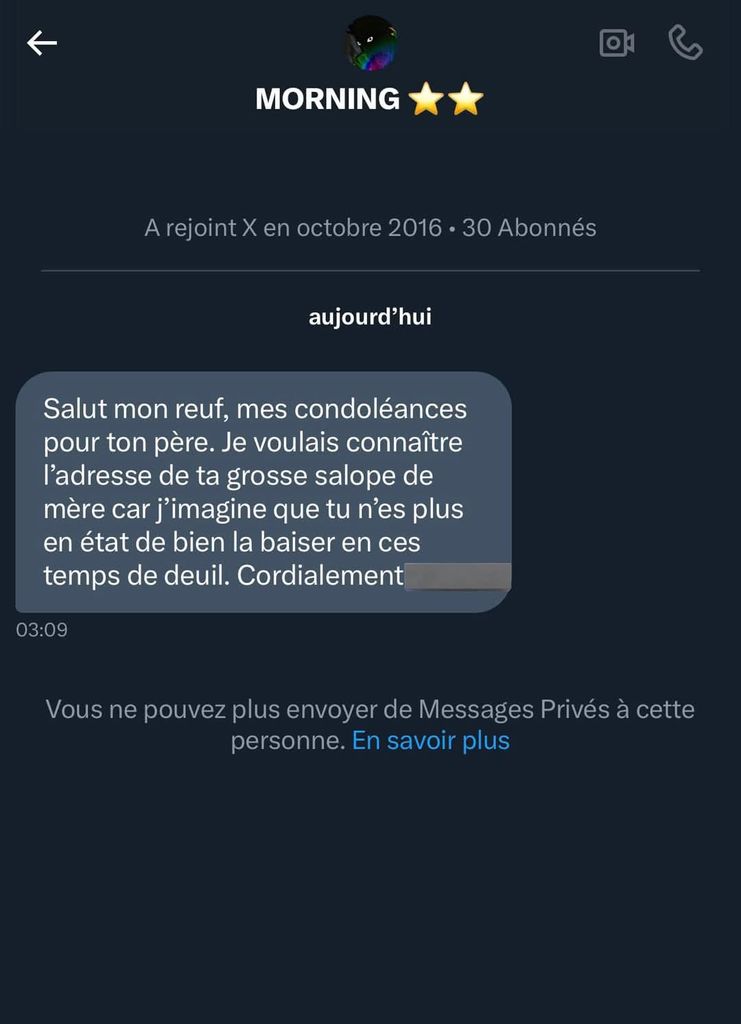
Task: Start an audio call with MORNING
Action: click(x=685, y=43)
